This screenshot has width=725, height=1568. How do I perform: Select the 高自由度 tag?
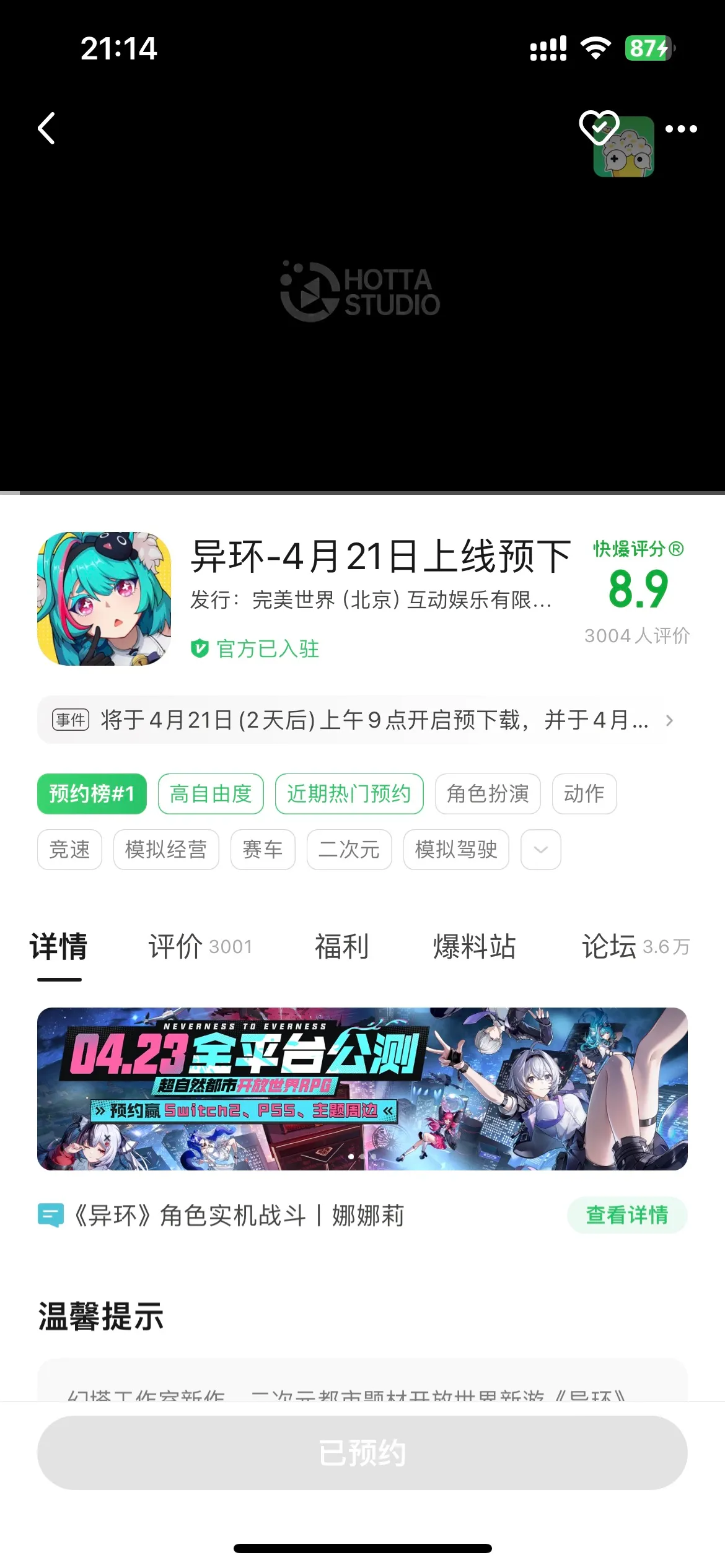pos(211,794)
